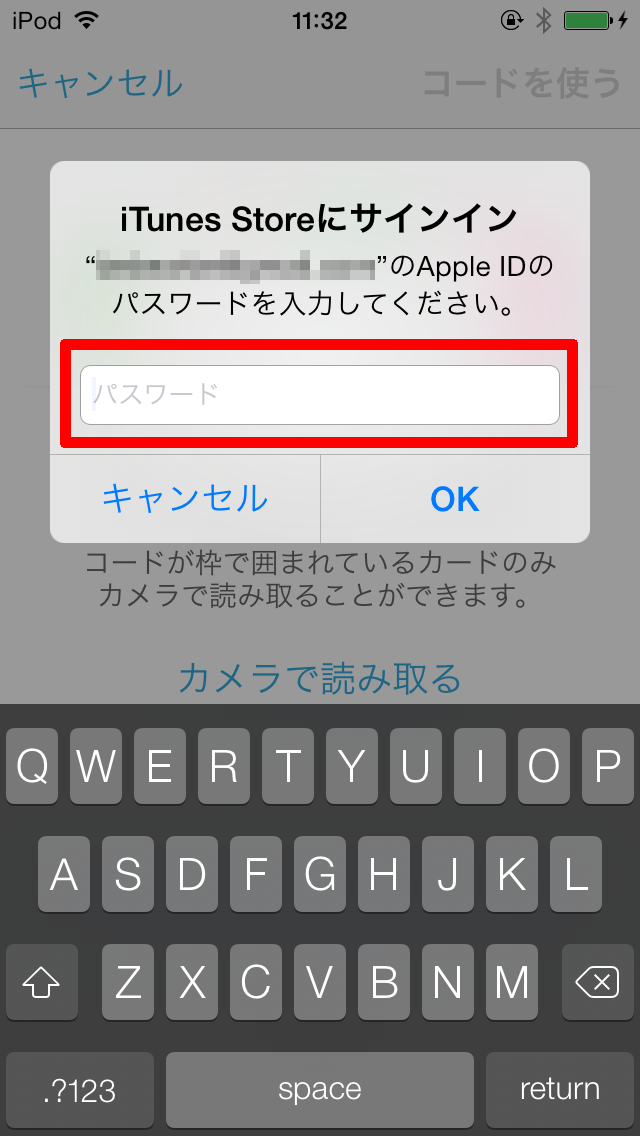Switch keyboard to .?123 symbols
The width and height of the screenshot is (640, 1136).
pos(80,1090)
